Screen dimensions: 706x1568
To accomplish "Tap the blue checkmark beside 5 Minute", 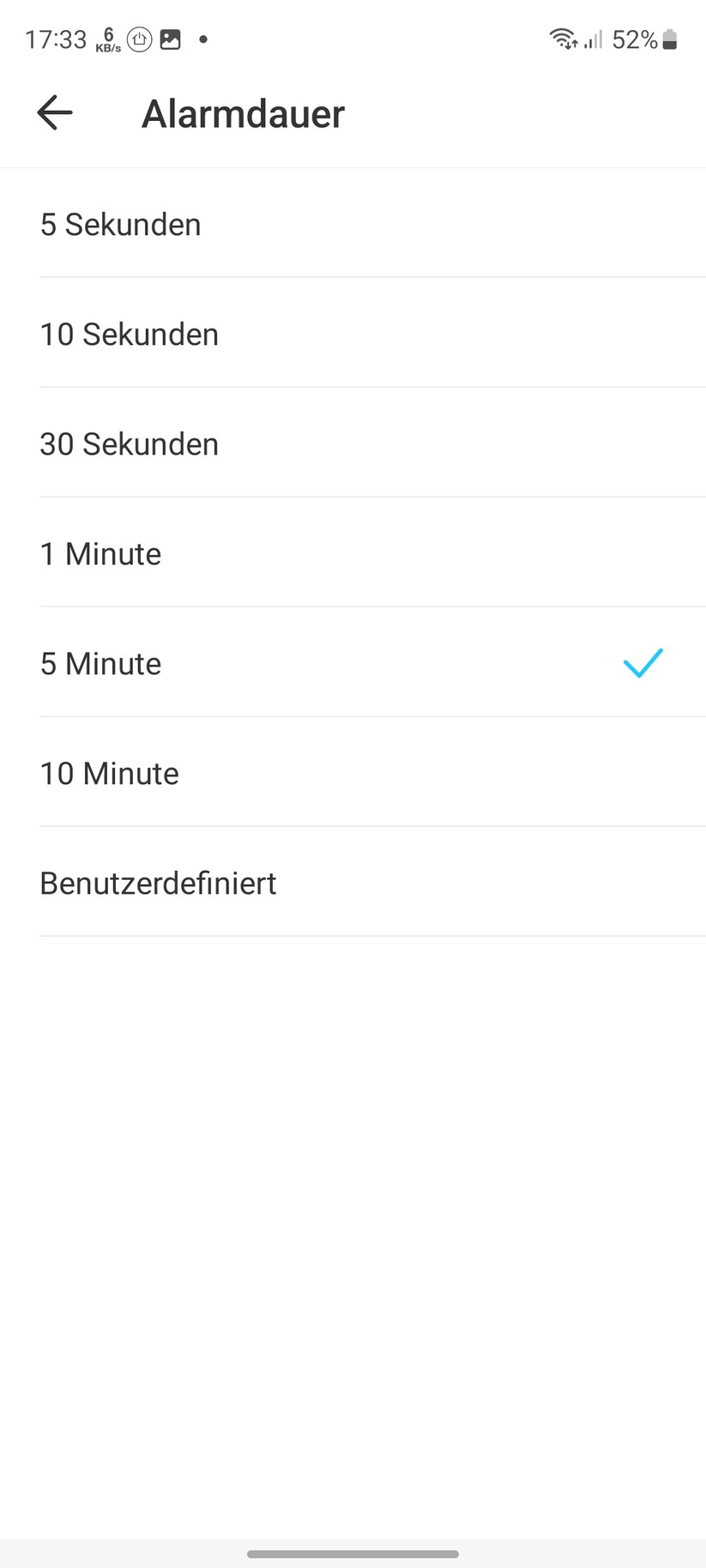I will click(642, 663).
